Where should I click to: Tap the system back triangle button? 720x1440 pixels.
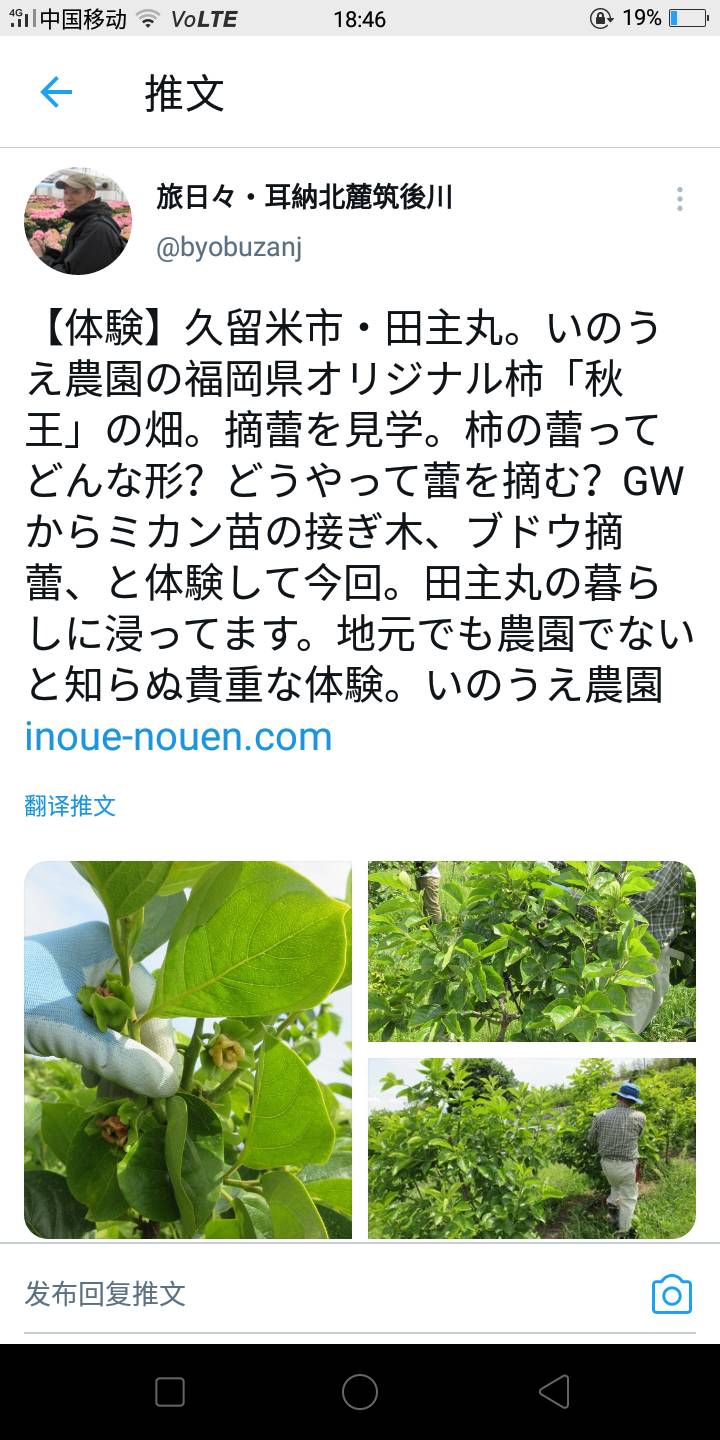(x=553, y=1391)
